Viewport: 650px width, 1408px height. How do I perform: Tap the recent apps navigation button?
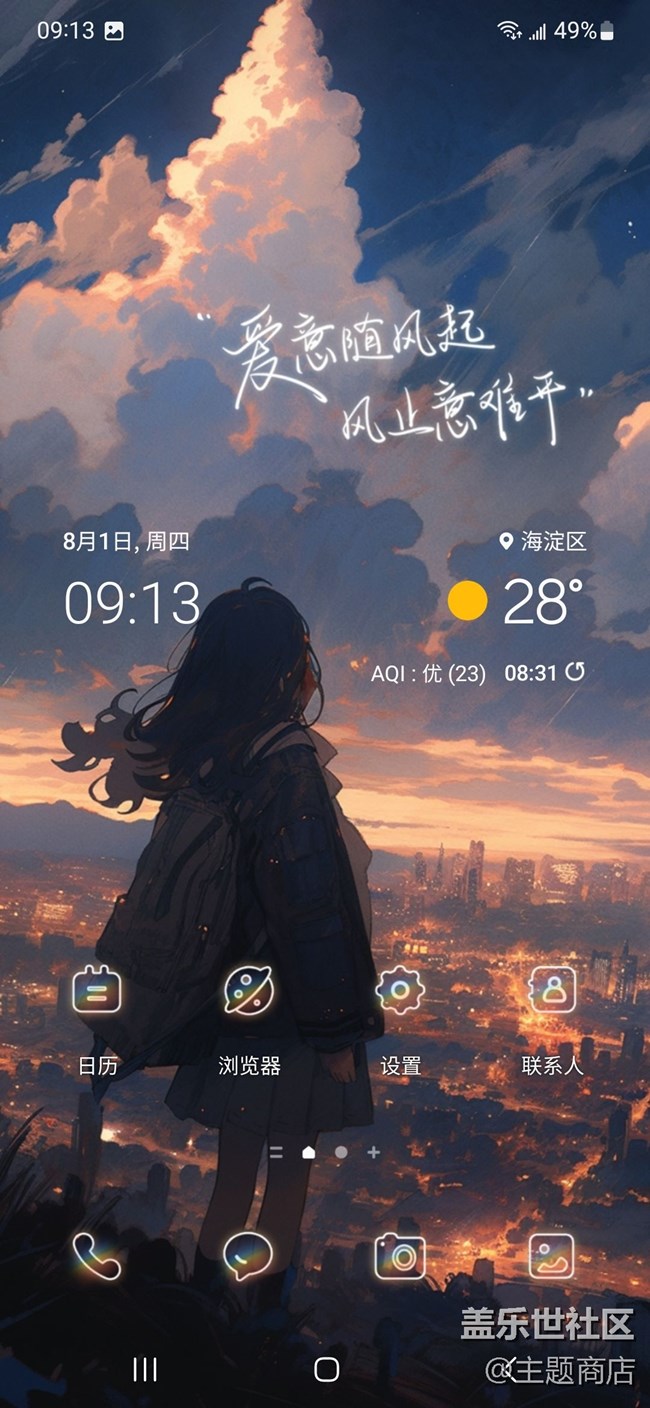click(145, 1369)
